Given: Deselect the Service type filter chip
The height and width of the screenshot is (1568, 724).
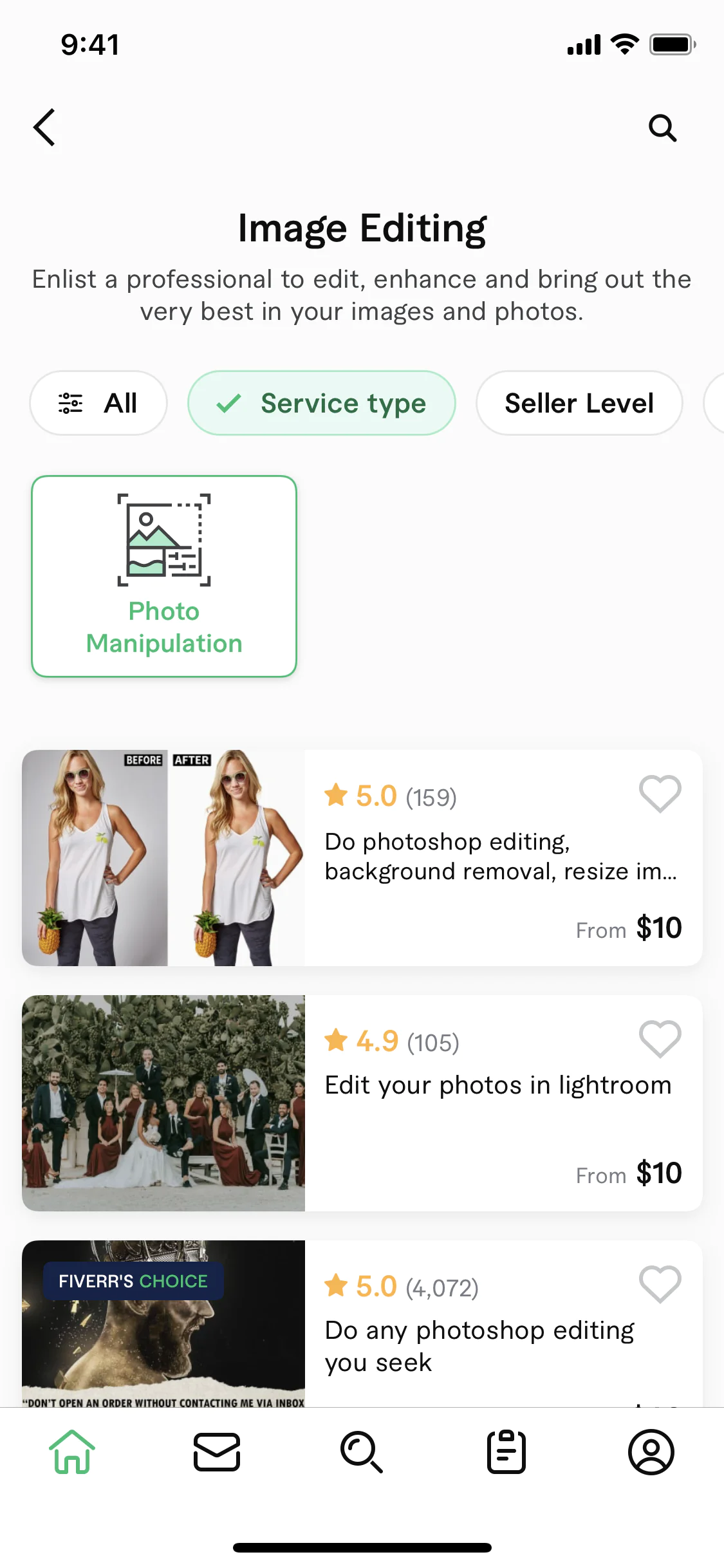Looking at the screenshot, I should 322,402.
